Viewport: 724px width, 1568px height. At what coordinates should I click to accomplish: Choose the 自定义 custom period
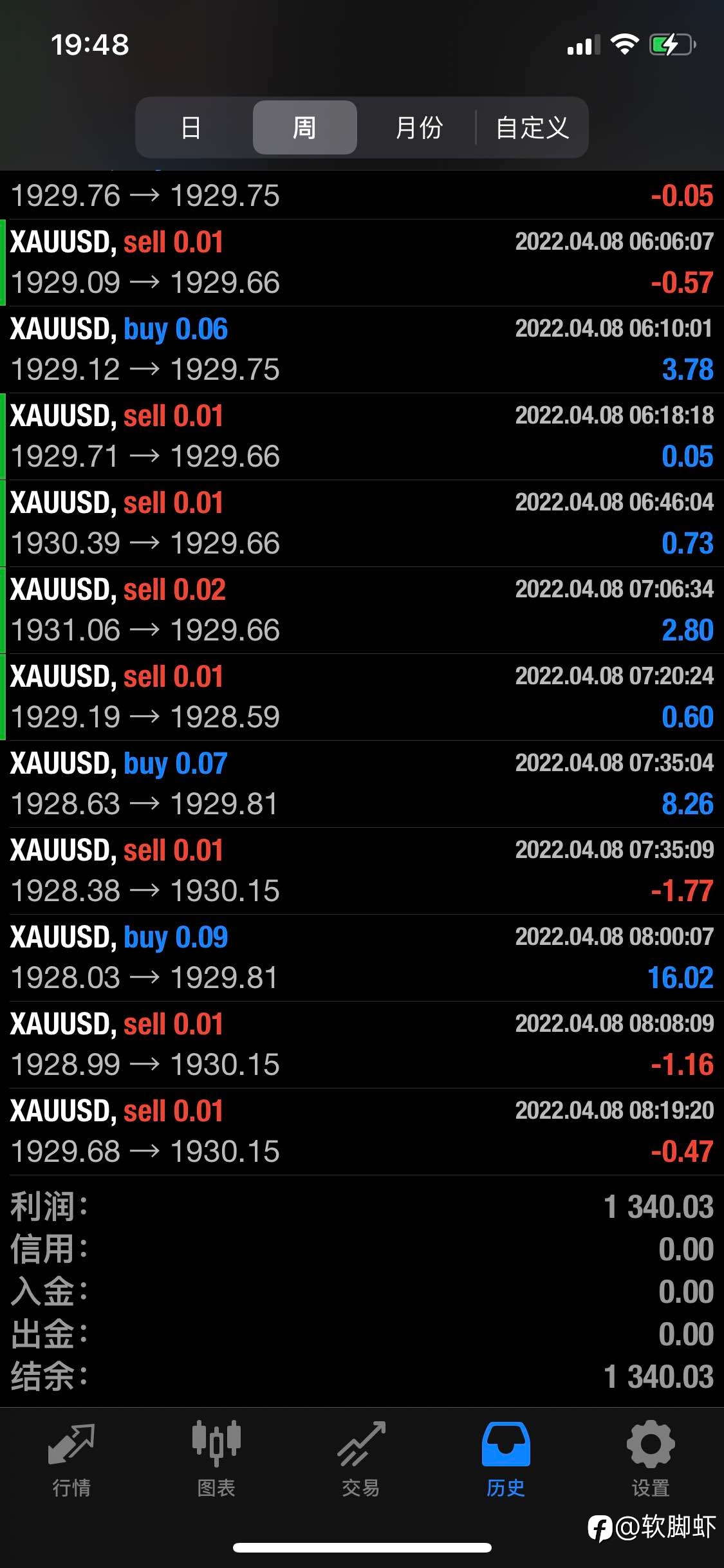[532, 127]
